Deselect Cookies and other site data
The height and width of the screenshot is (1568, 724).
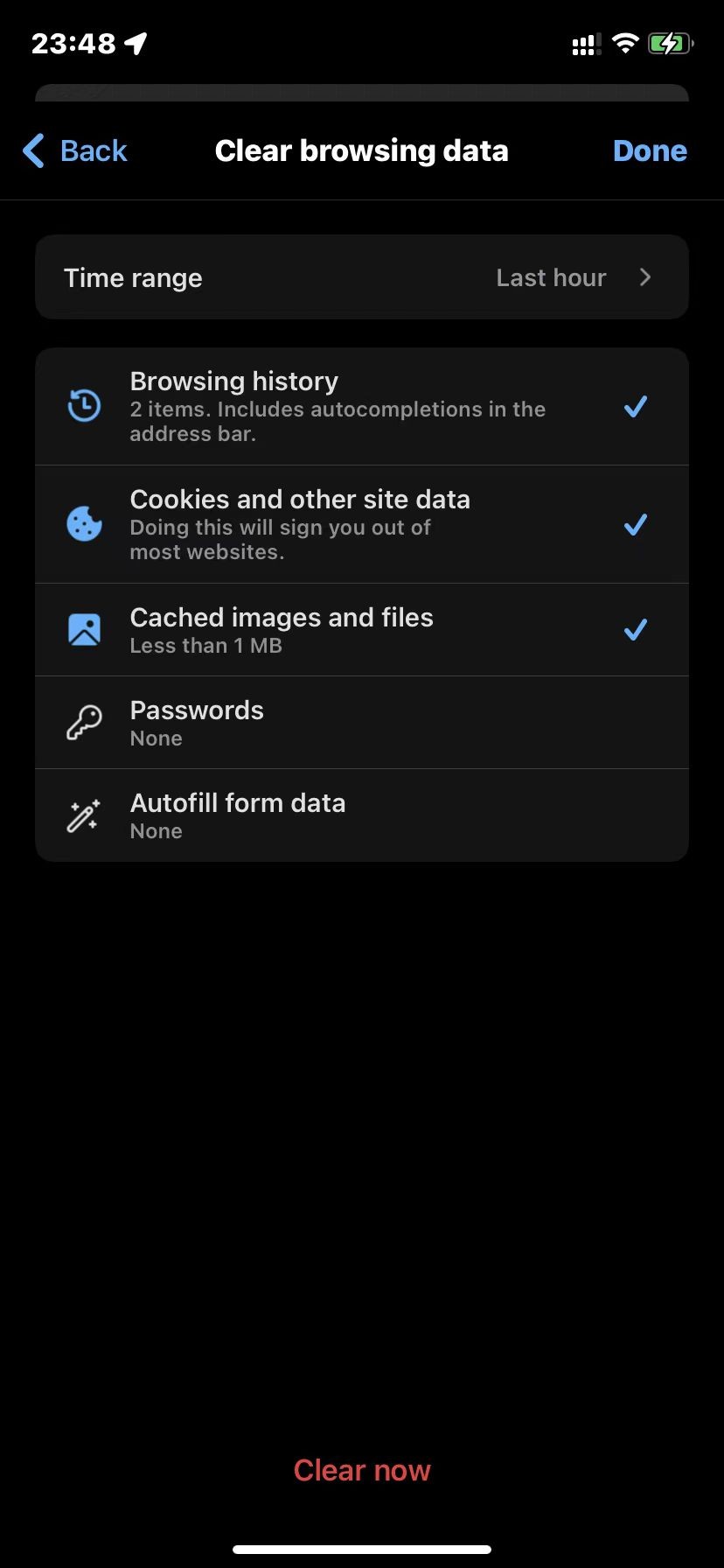coord(362,525)
